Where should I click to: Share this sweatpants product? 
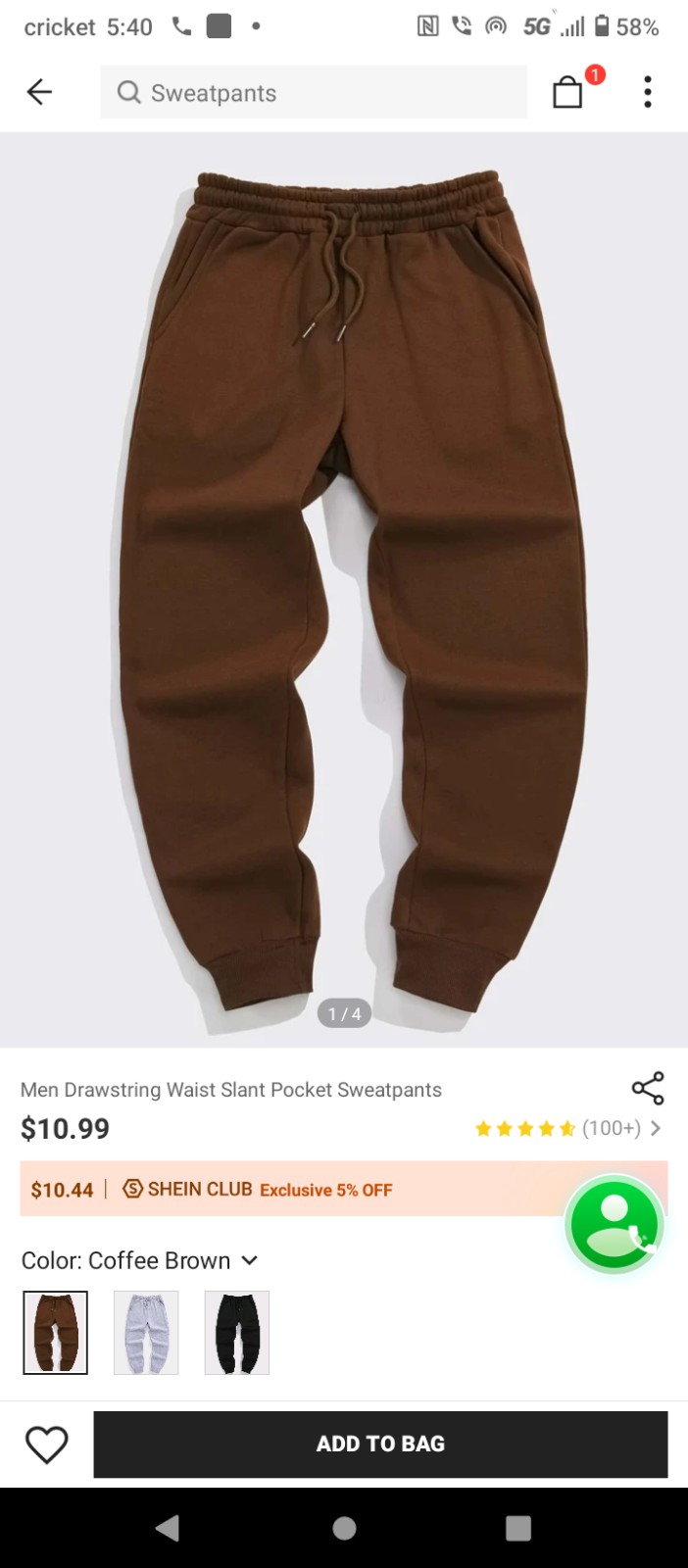(648, 1088)
